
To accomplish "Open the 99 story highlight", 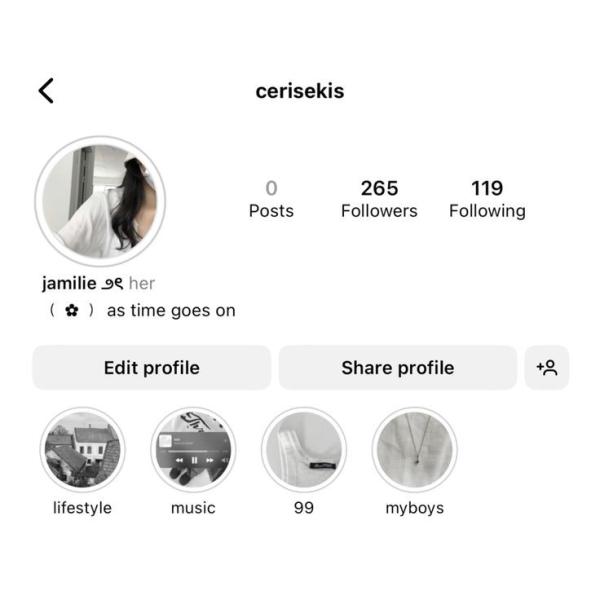I will 304,450.
